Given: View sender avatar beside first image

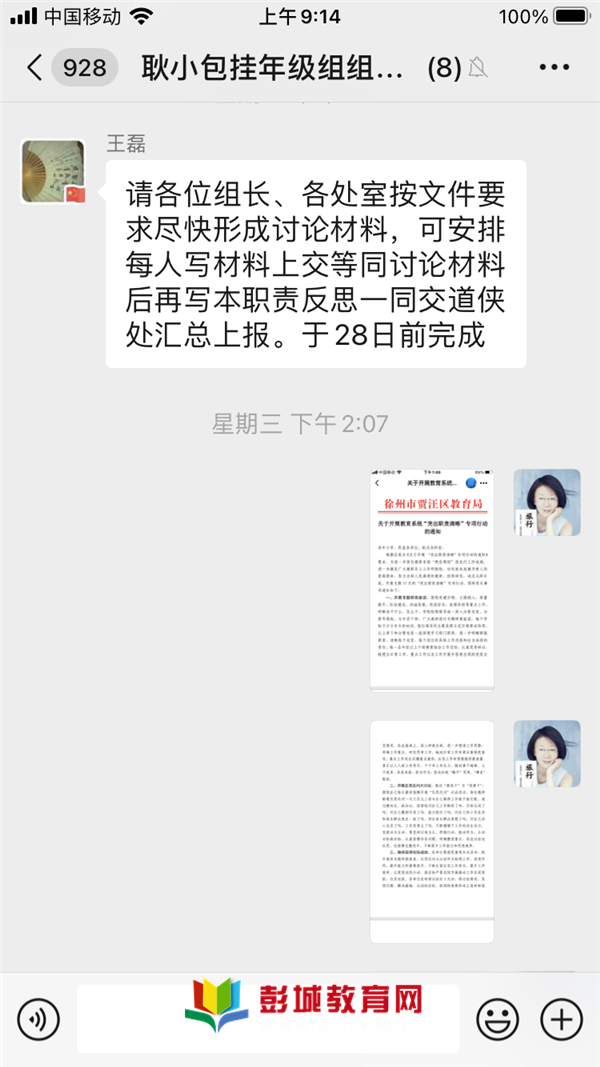Looking at the screenshot, I should 547,502.
